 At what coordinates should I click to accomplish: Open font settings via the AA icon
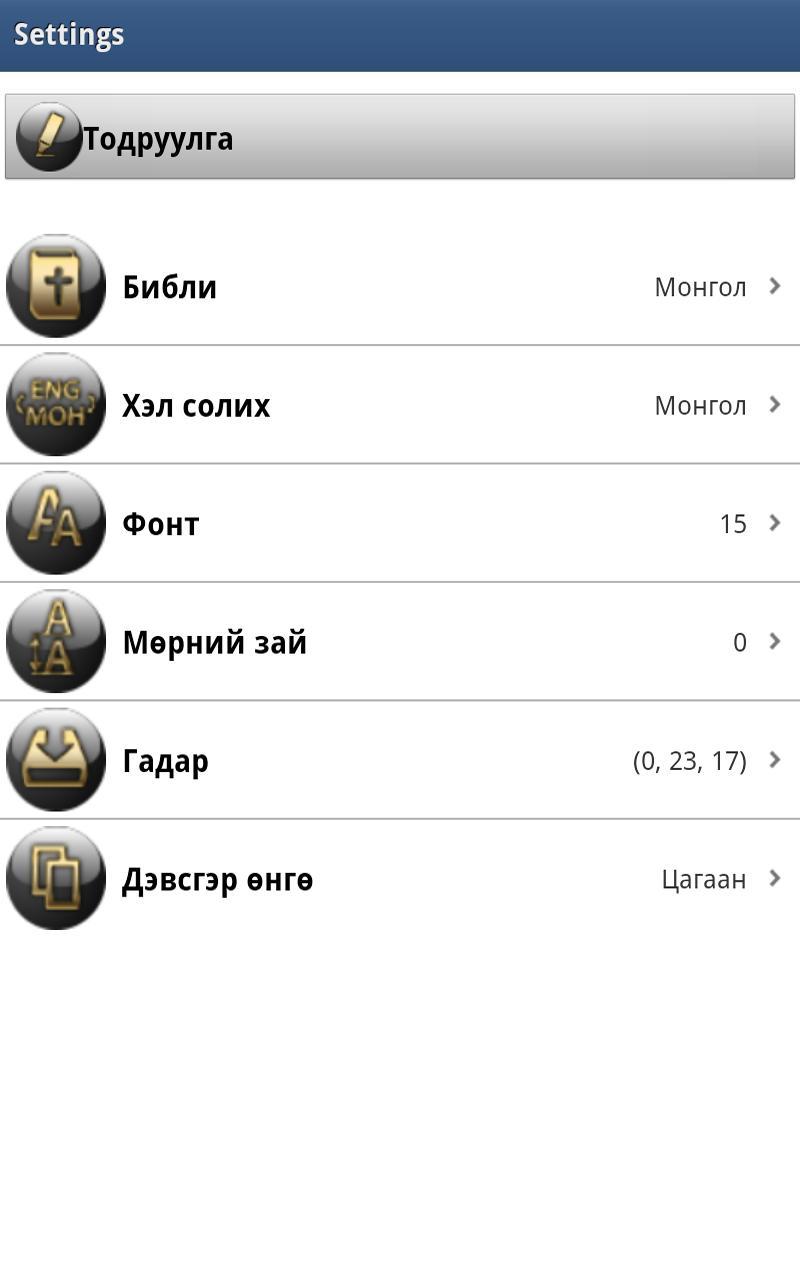57,523
